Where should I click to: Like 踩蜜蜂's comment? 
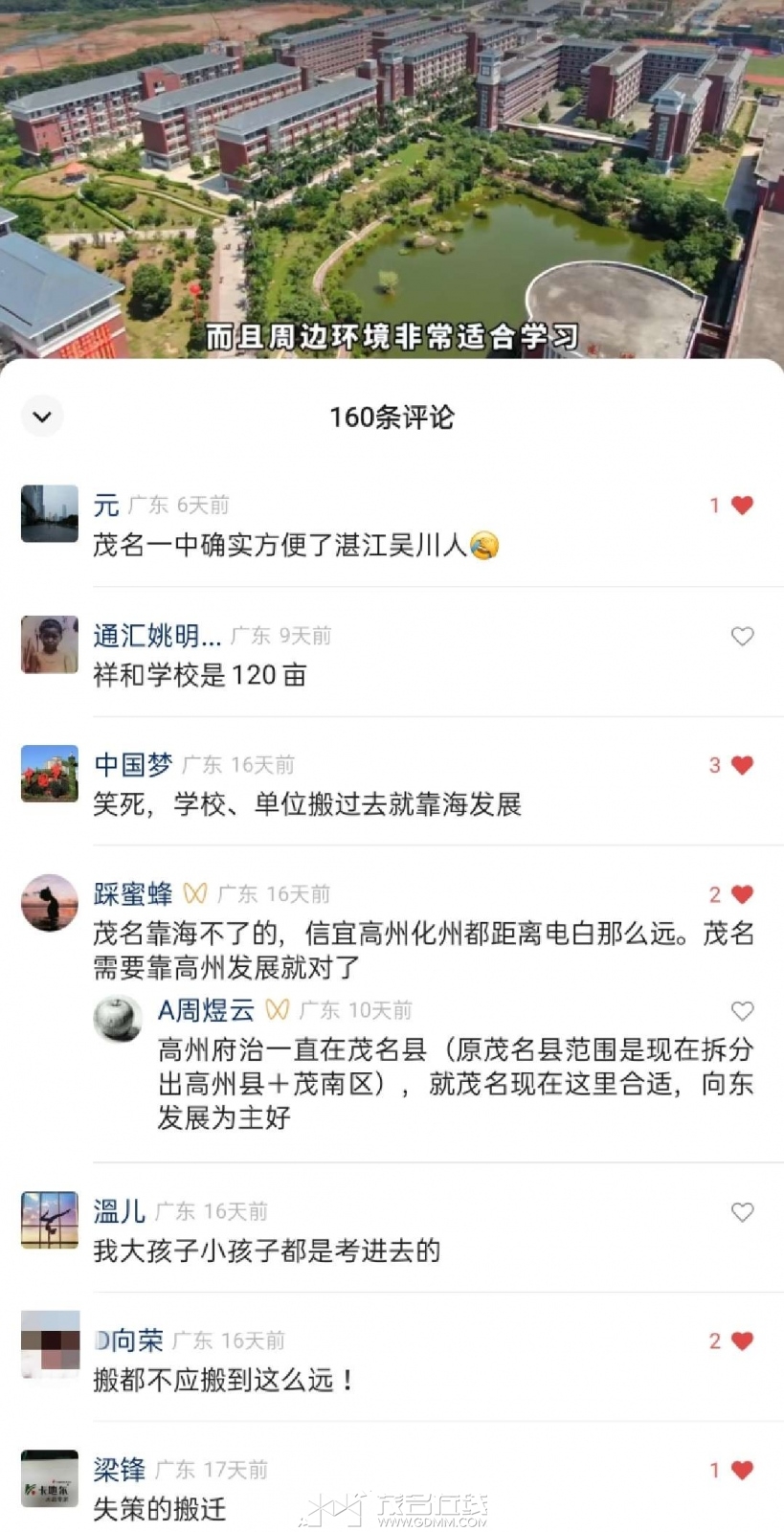tap(742, 894)
